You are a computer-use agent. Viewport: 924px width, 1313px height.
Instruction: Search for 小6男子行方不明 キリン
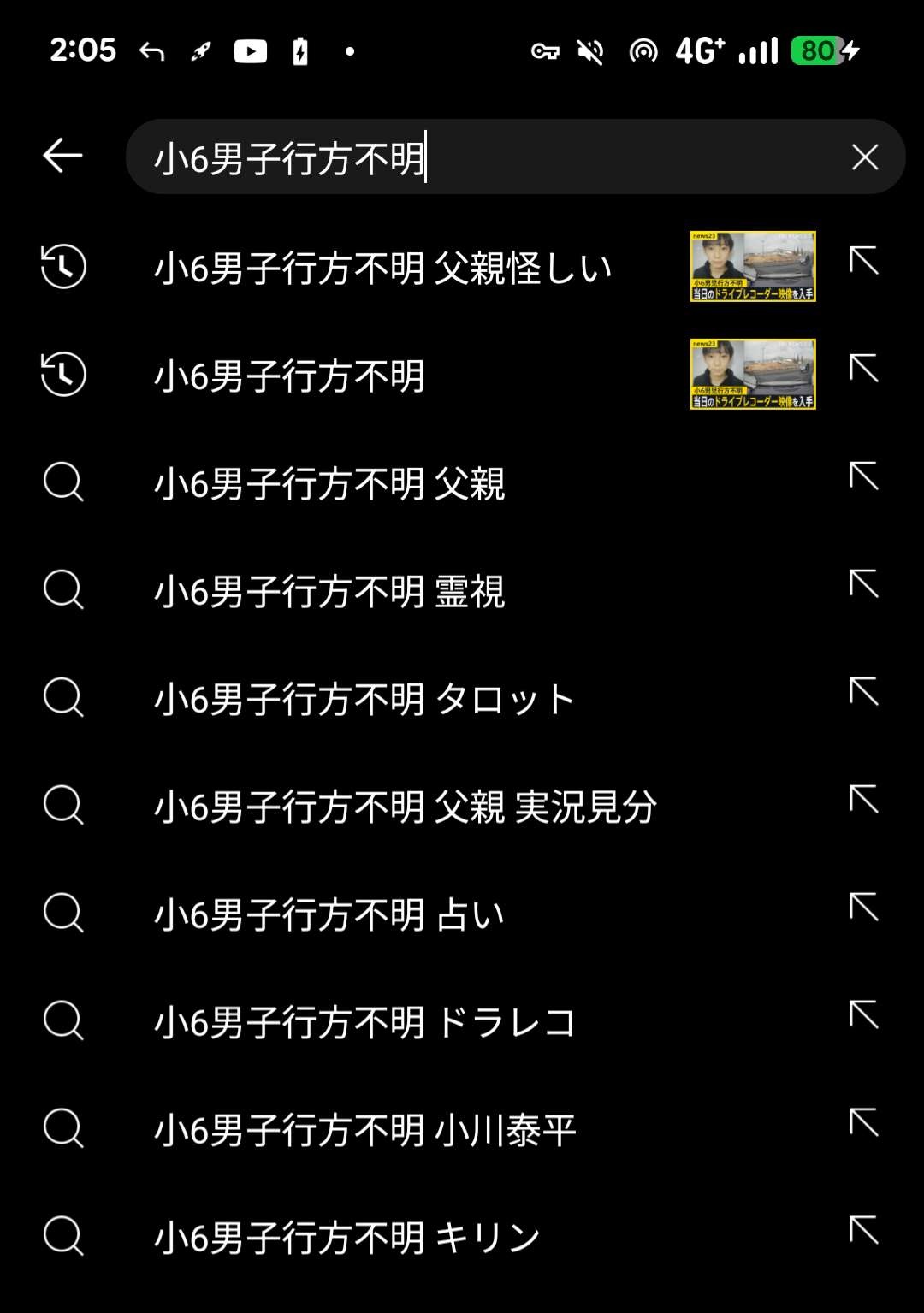346,1239
